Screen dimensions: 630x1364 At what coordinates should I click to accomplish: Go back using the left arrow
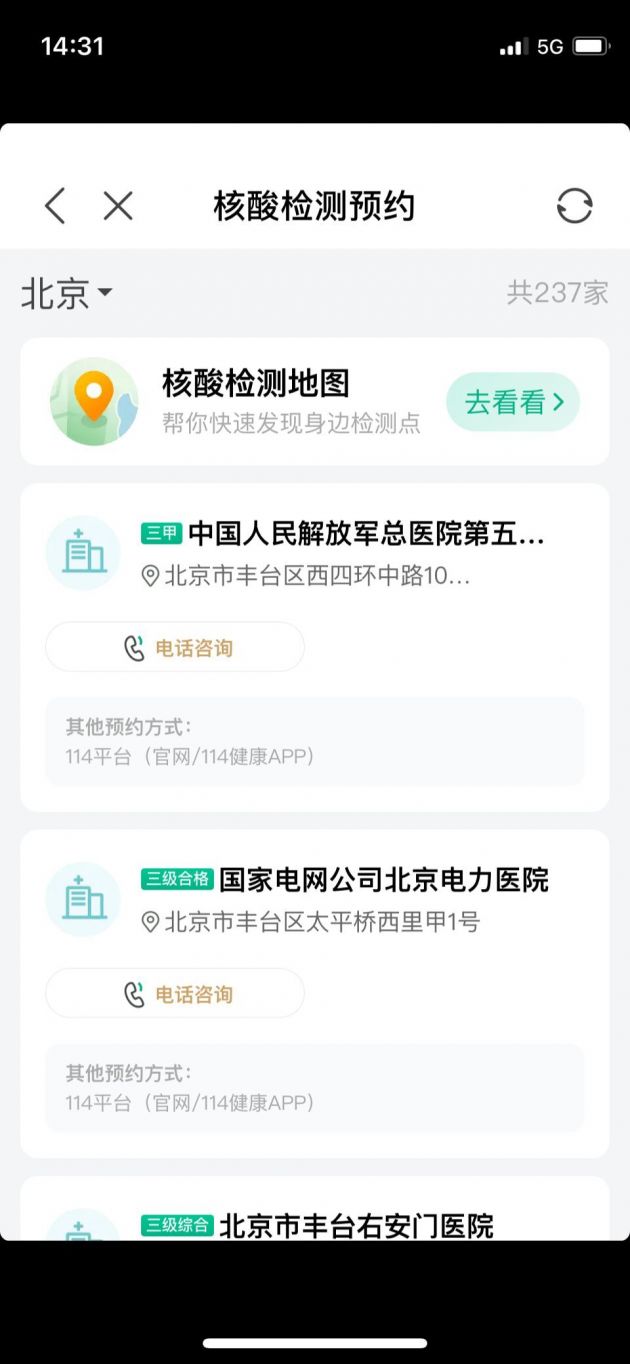tap(55, 206)
